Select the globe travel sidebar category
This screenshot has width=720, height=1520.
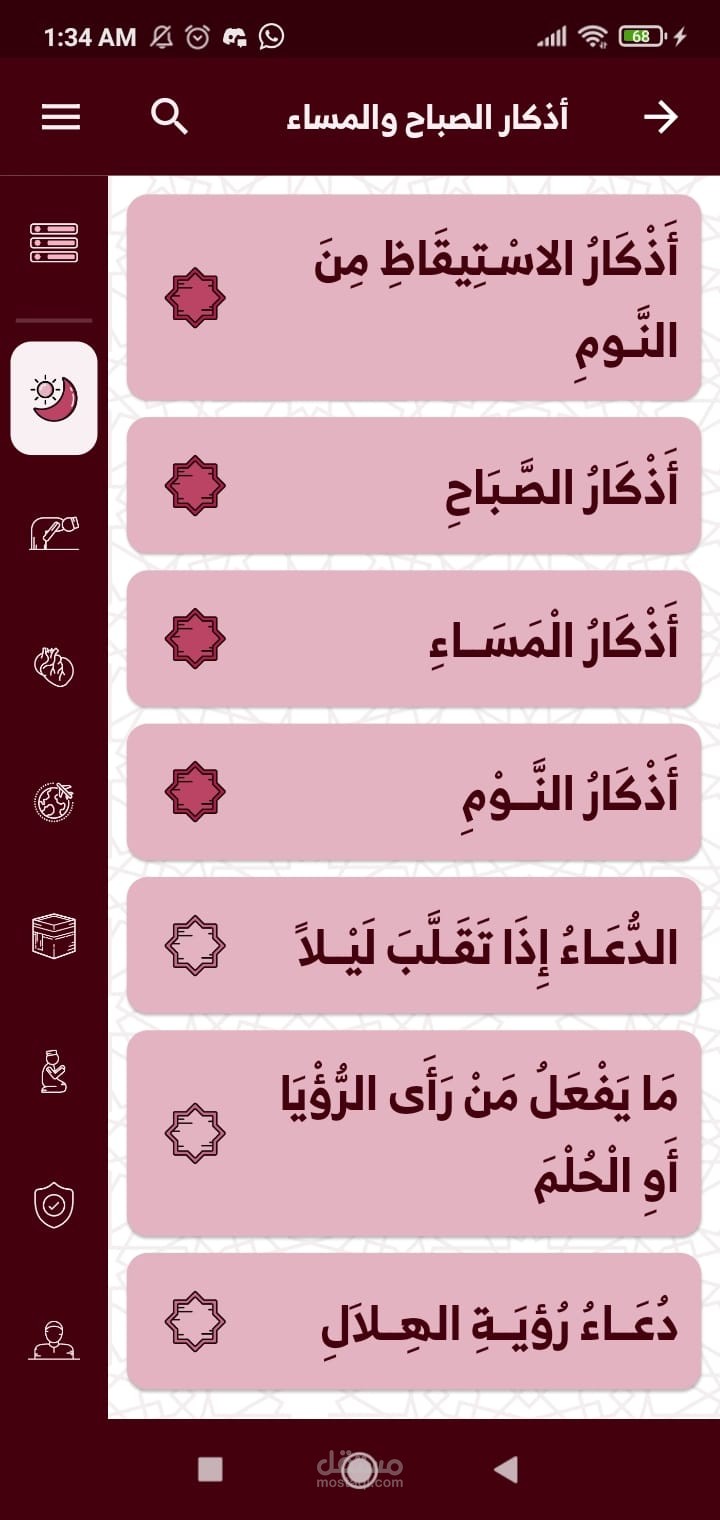coord(54,800)
